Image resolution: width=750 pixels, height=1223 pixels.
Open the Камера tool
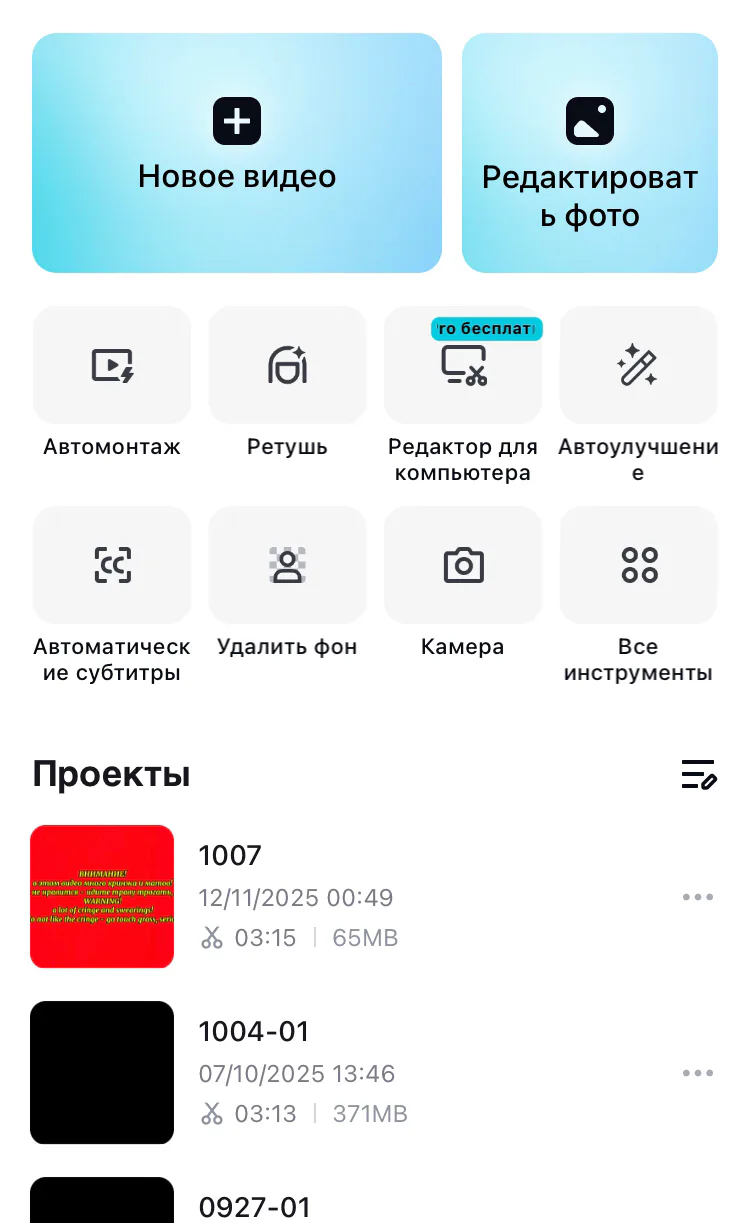tap(463, 566)
